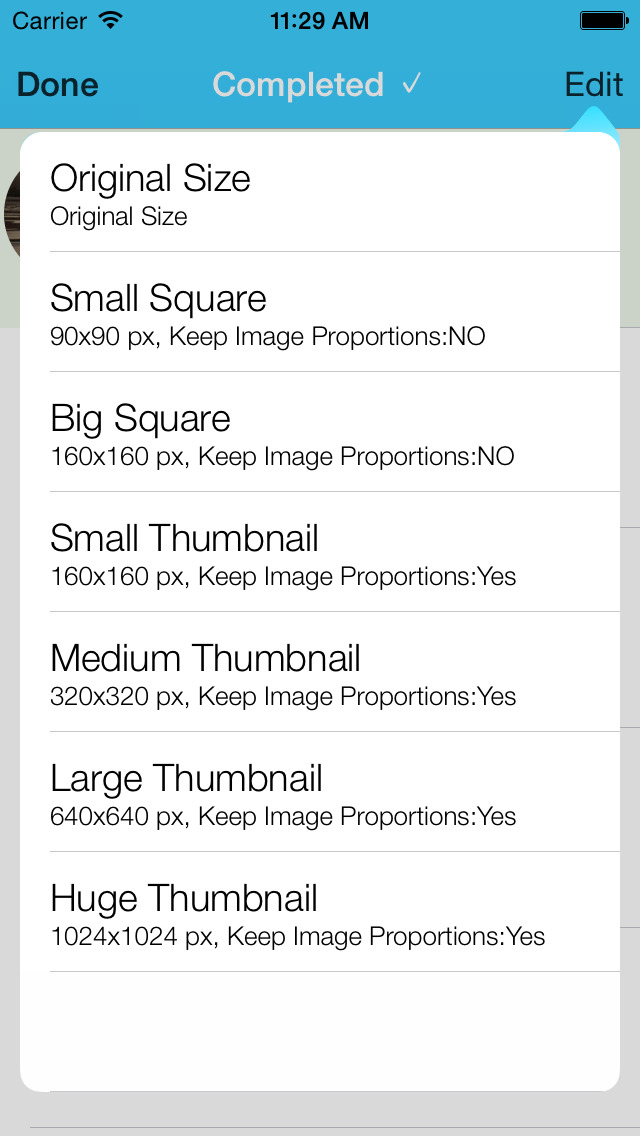The height and width of the screenshot is (1136, 640).
Task: Select Original Size option
Action: [x=320, y=192]
